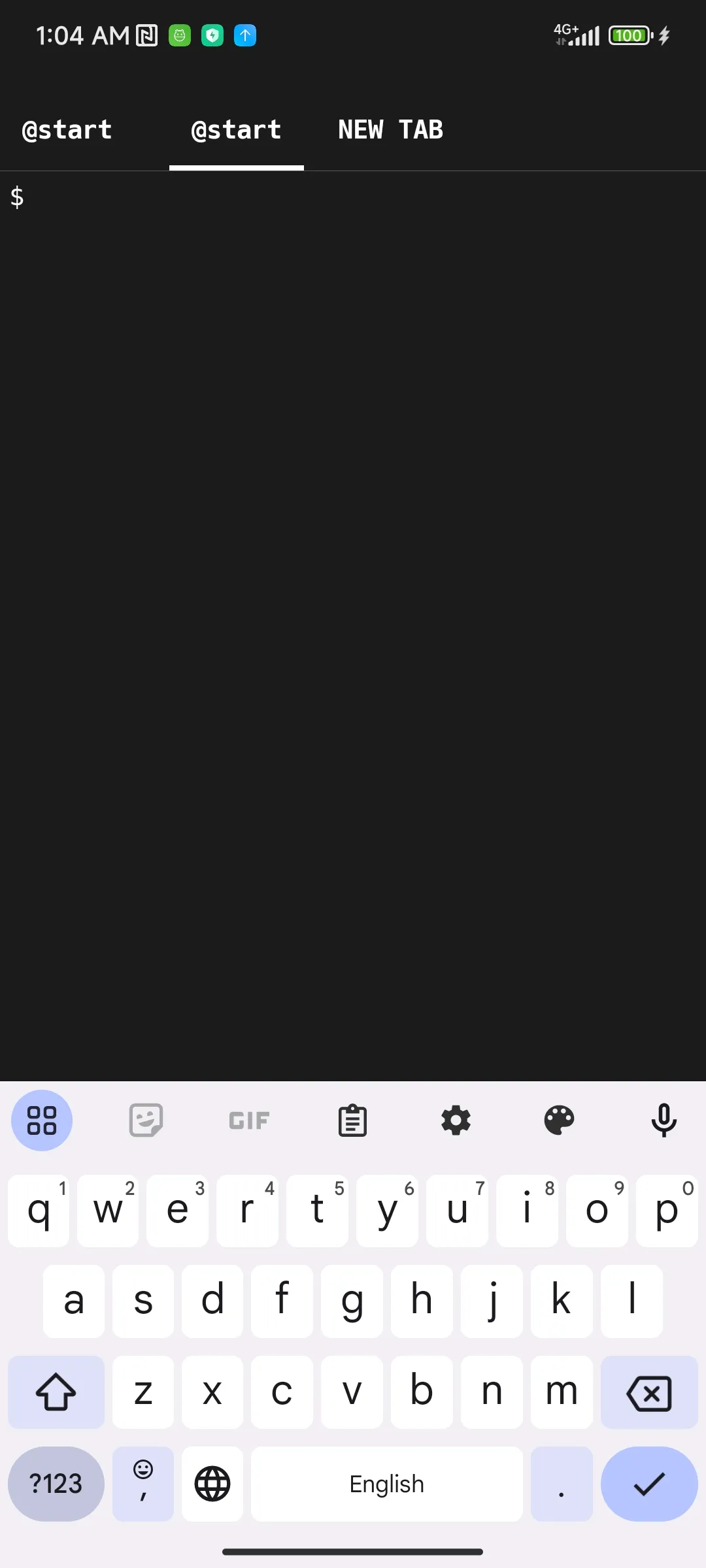Viewport: 706px width, 1568px height.
Task: Open the keyboard theme palette
Action: coord(559,1121)
